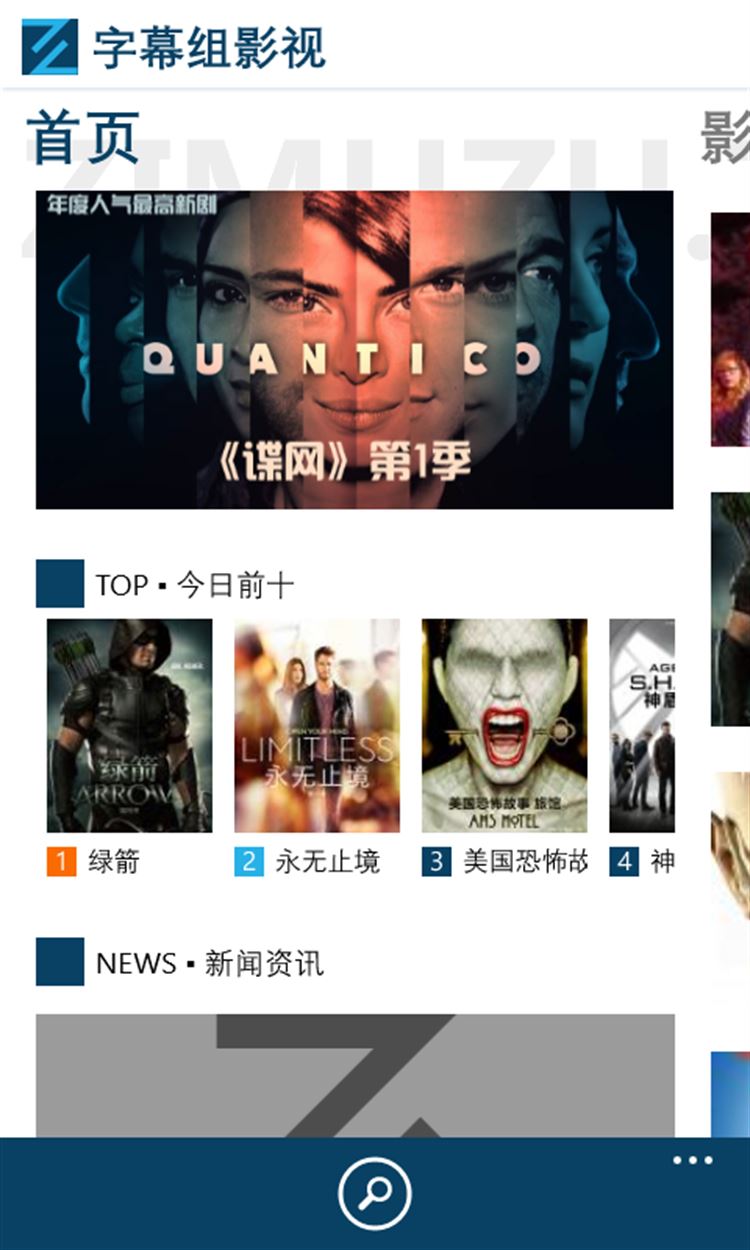This screenshot has width=750, height=1250.
Task: Open the Arrow (绿箭) poster
Action: click(130, 726)
